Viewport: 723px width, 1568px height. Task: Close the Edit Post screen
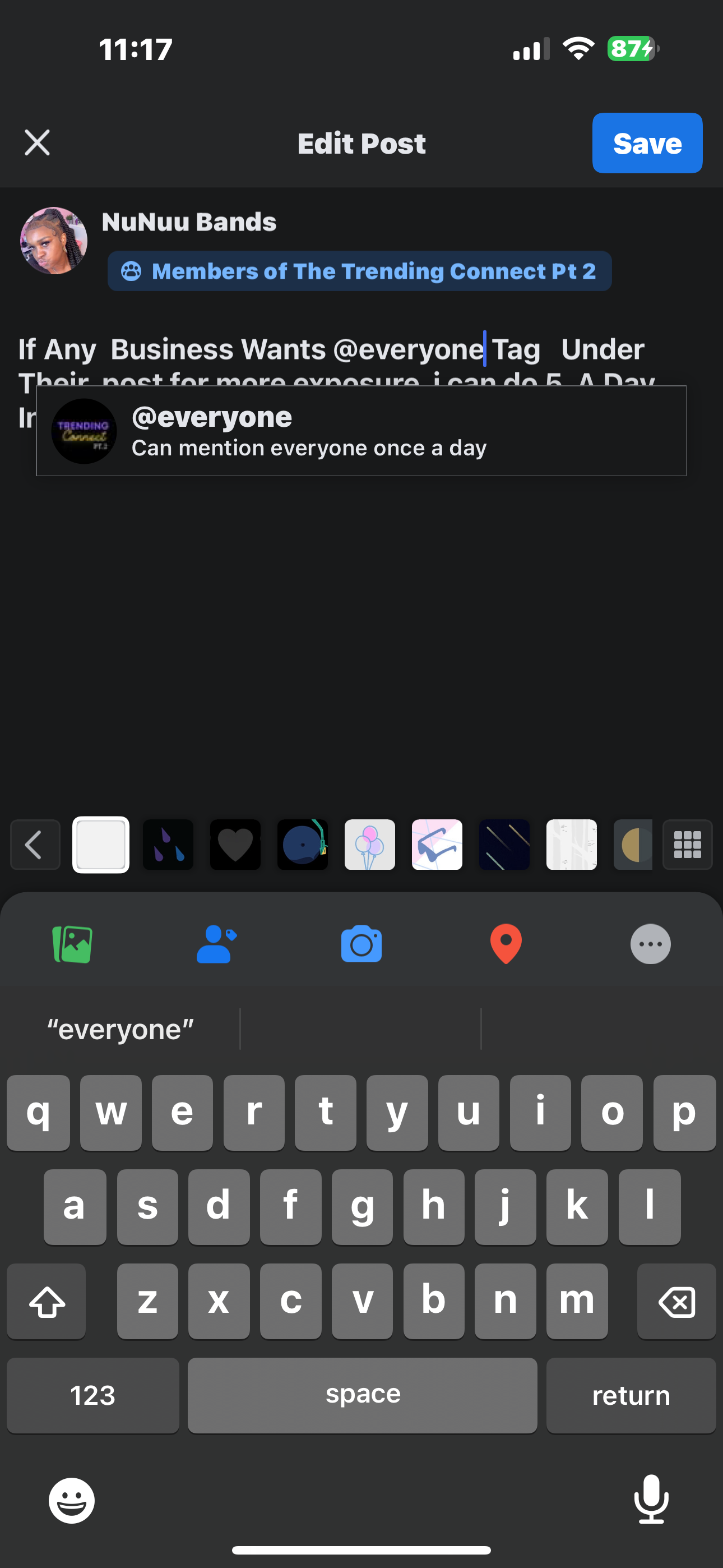click(x=37, y=143)
